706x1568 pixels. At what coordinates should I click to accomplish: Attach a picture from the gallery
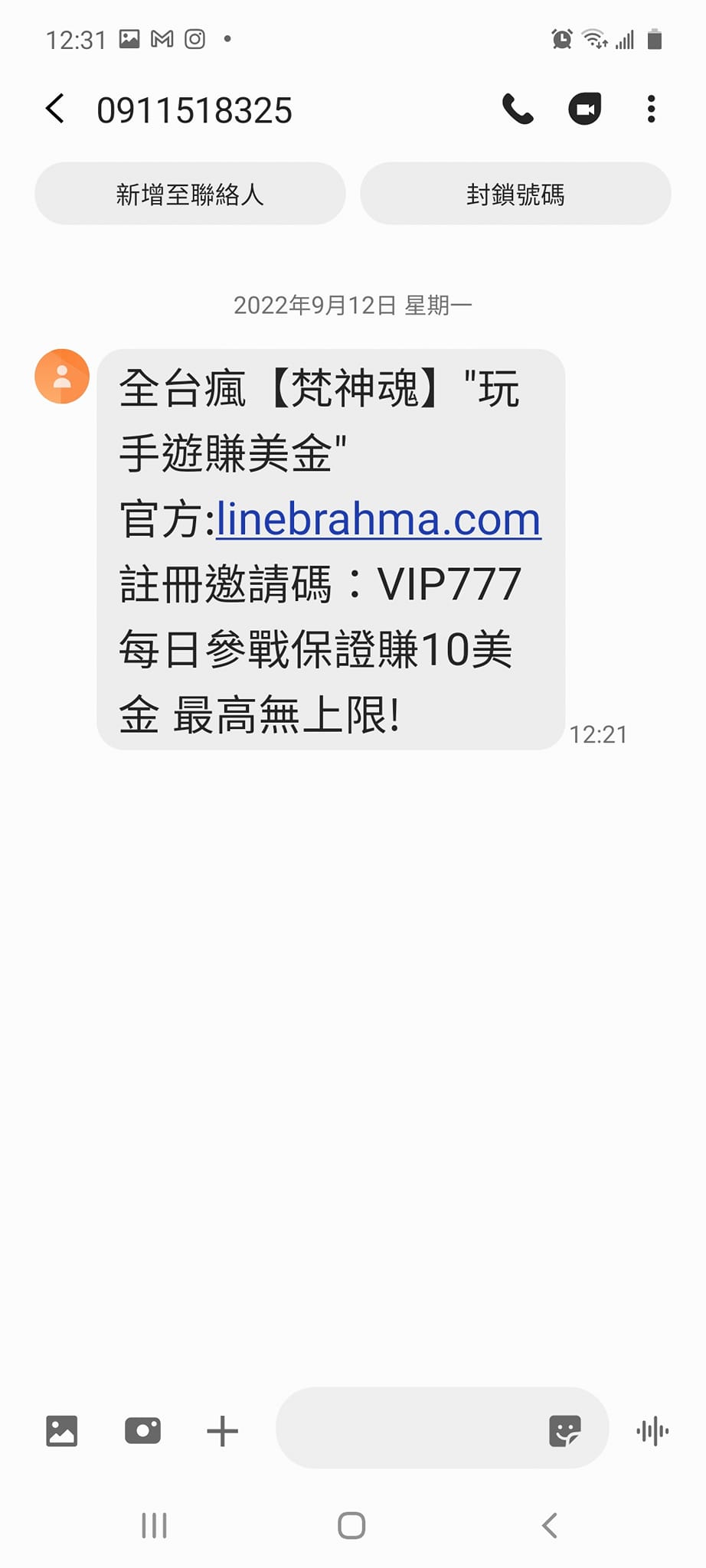coord(62,1430)
